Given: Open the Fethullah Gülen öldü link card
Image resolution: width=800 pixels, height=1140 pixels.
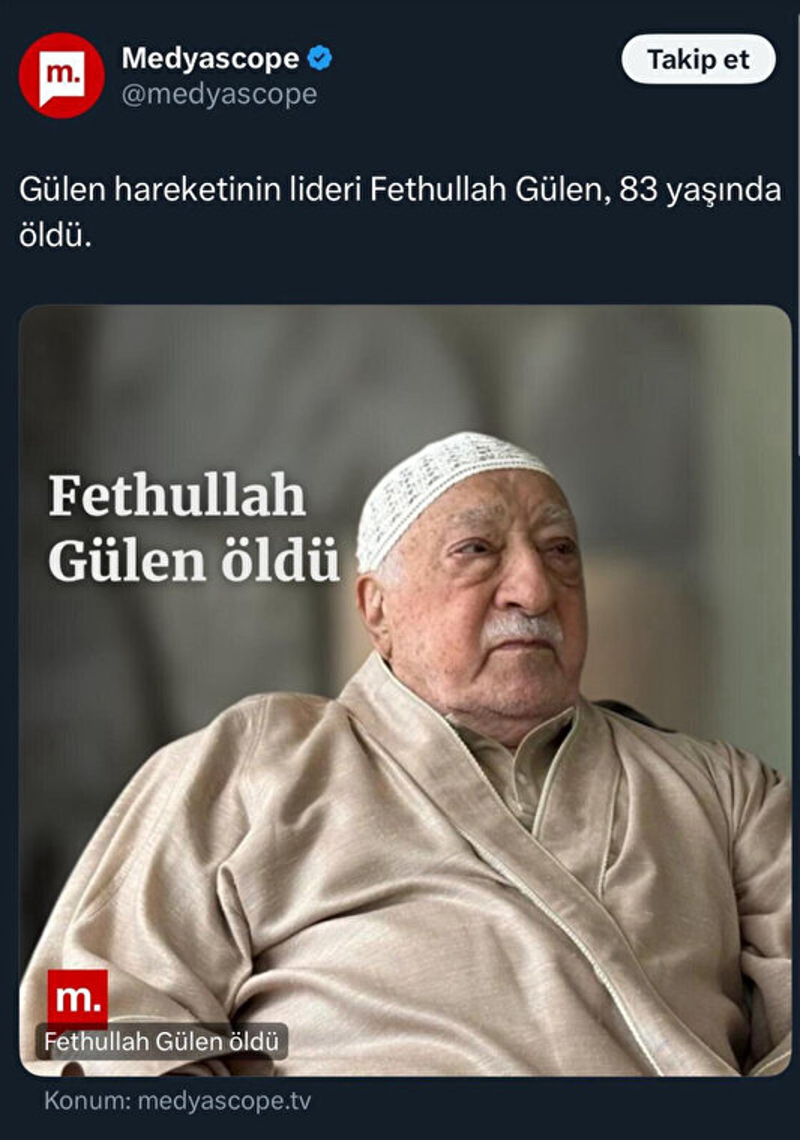Looking at the screenshot, I should click(x=405, y=690).
